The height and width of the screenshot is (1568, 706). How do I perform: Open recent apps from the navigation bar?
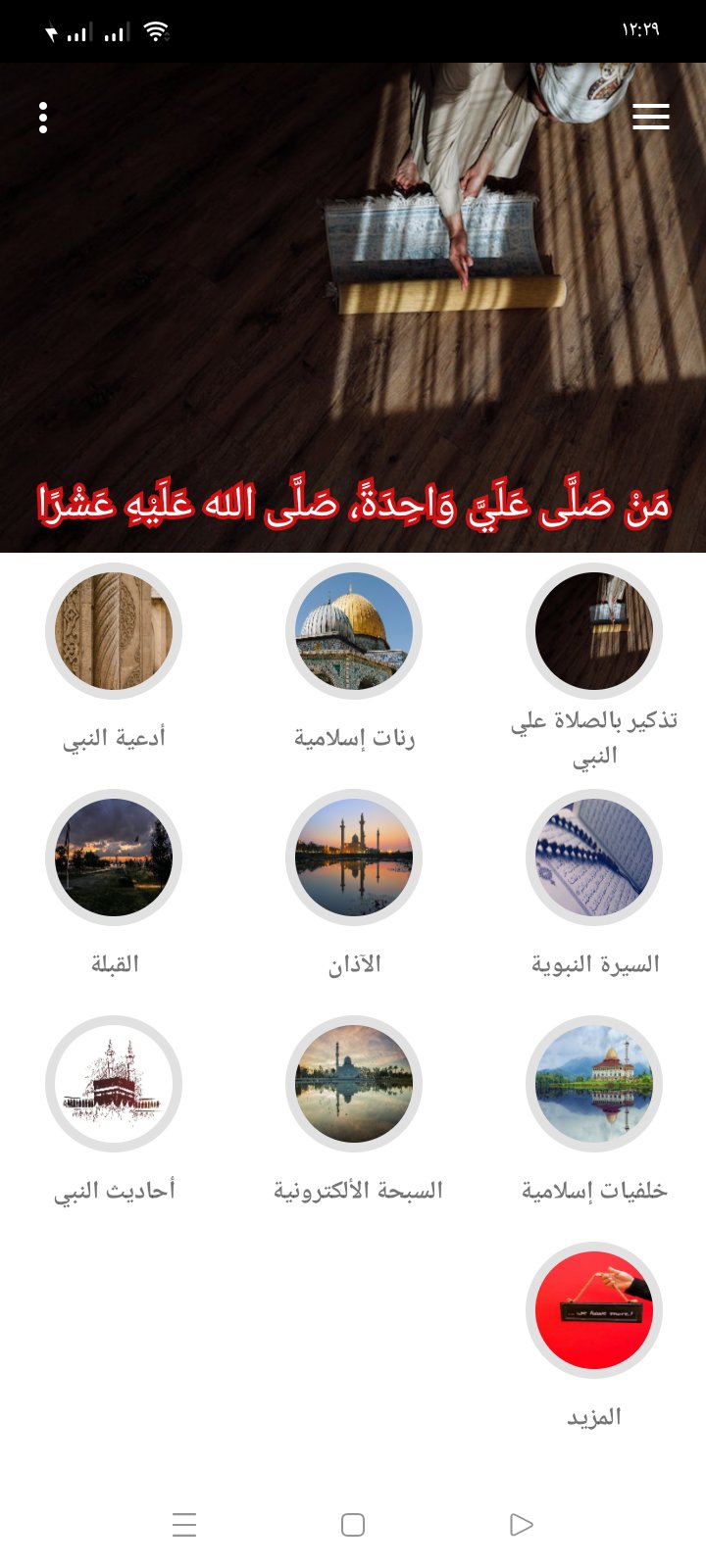(x=184, y=1525)
